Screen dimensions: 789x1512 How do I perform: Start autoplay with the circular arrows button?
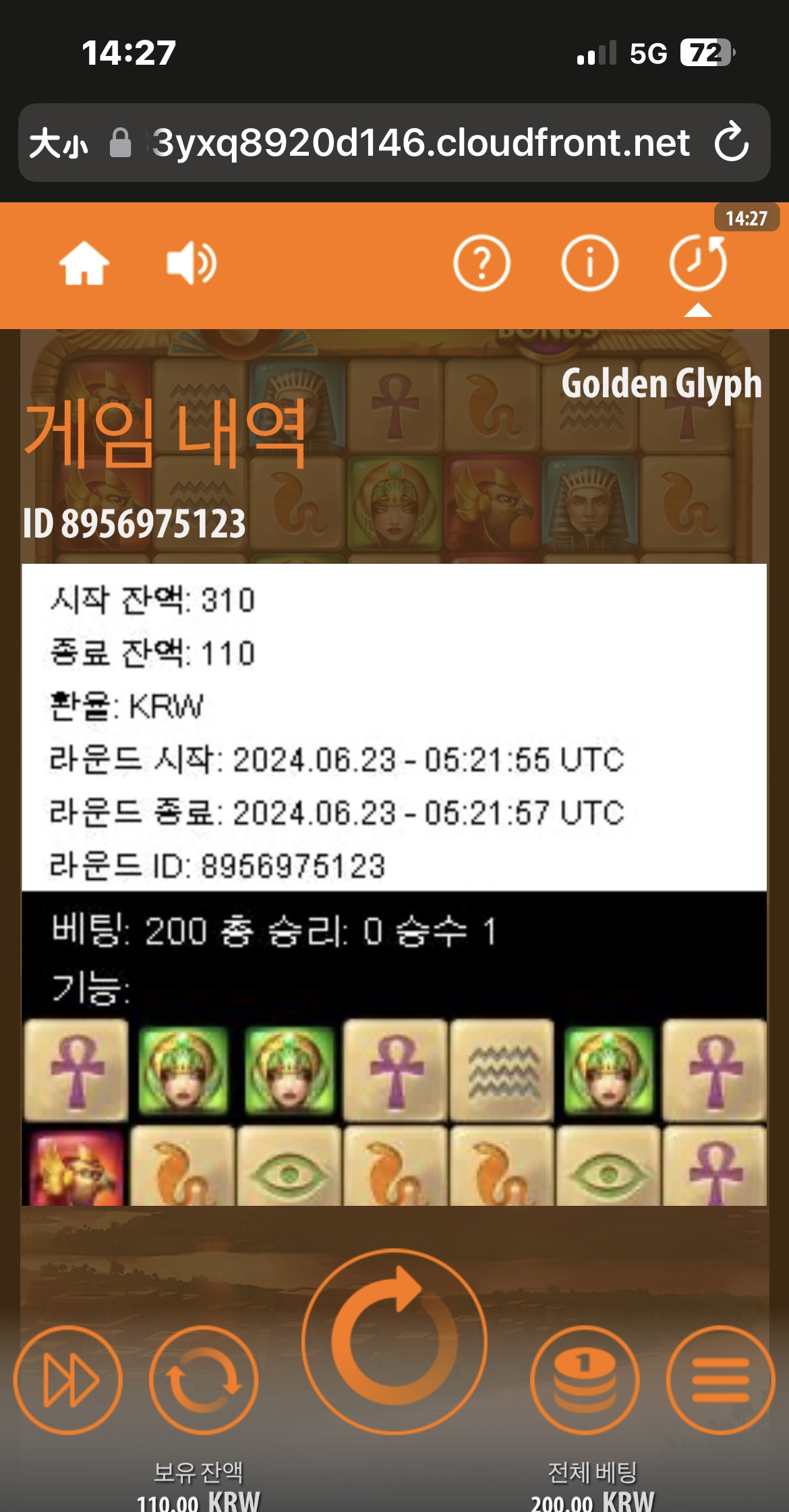tap(204, 1380)
